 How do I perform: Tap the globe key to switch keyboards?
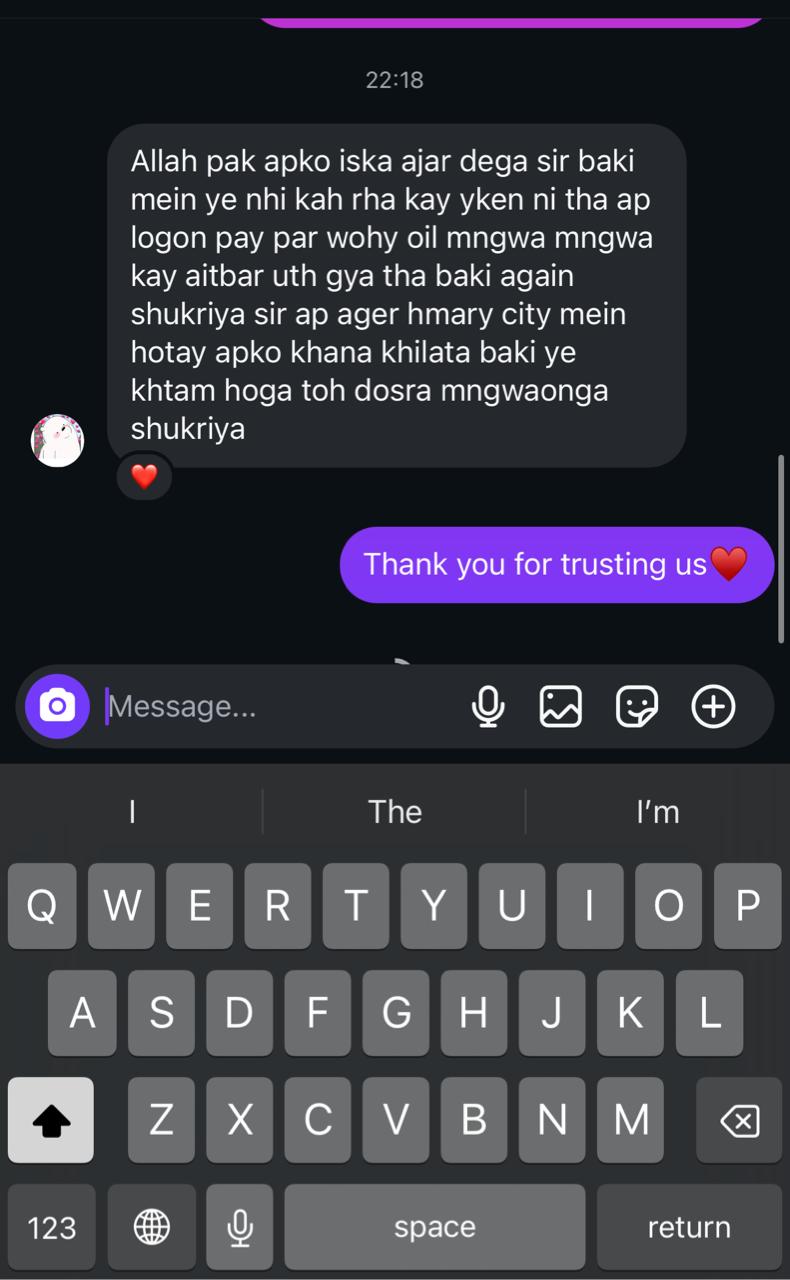tap(151, 1226)
